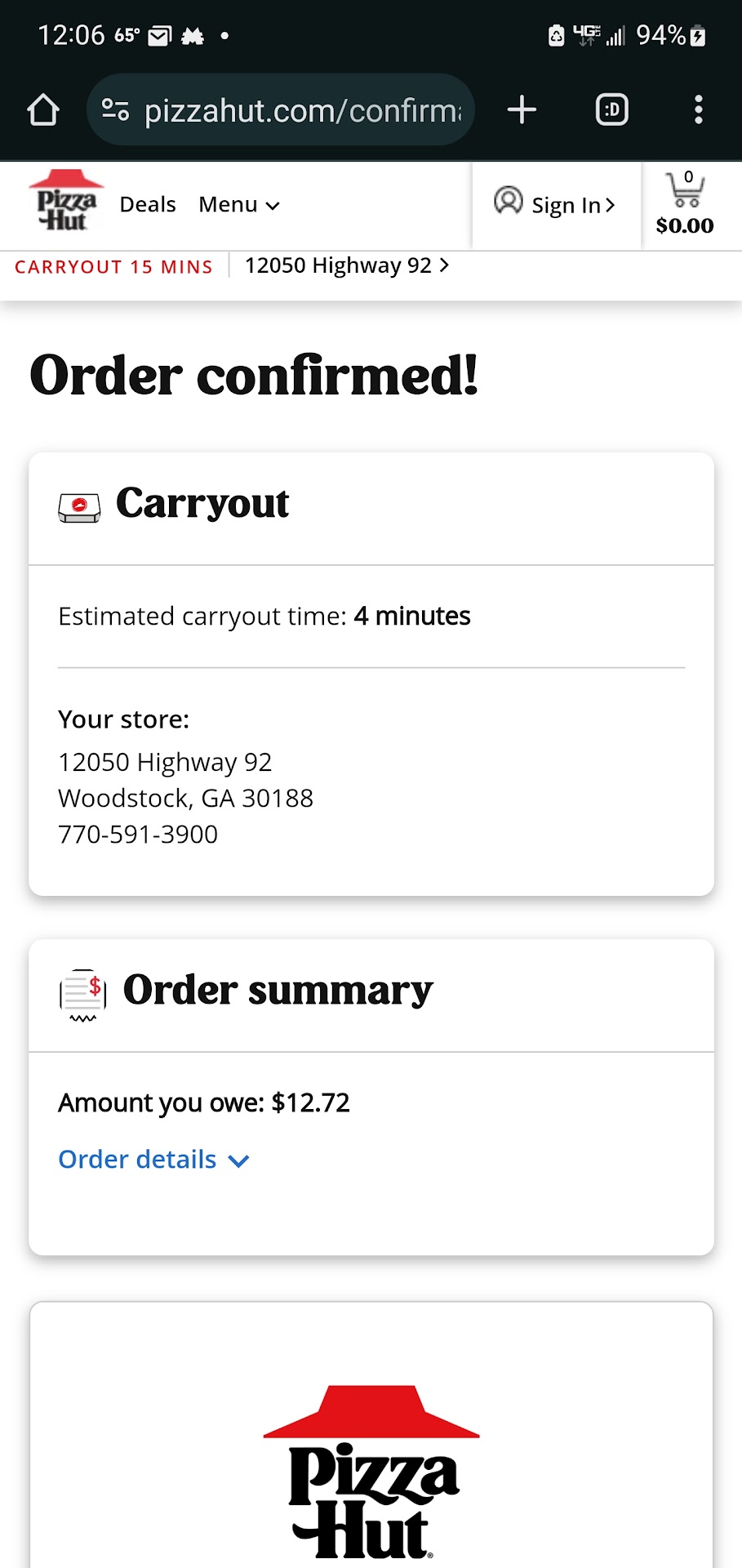Tap Sign In

click(556, 204)
